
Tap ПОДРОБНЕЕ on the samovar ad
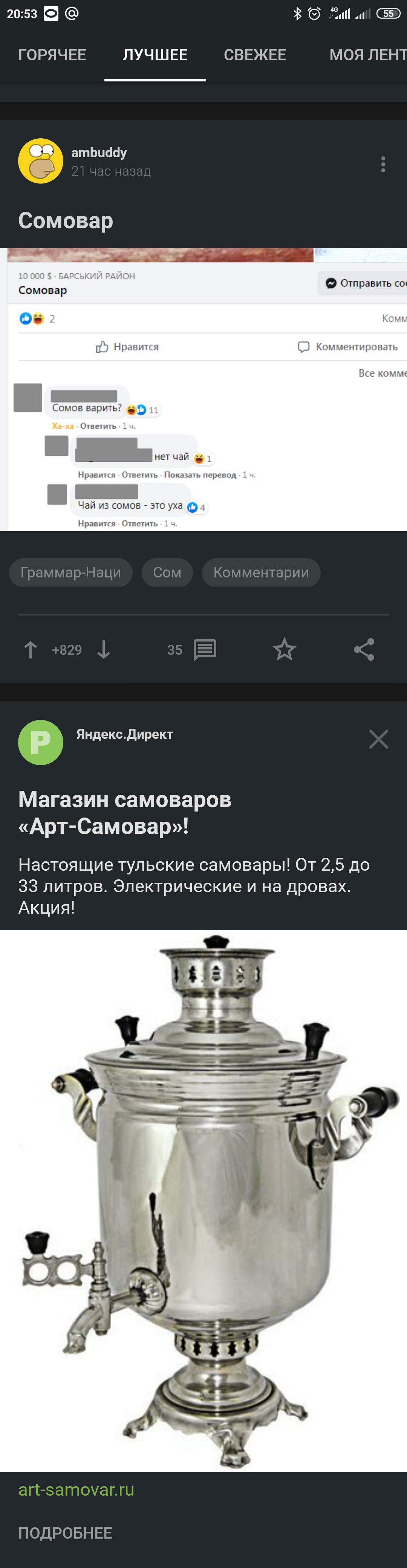65,1533
